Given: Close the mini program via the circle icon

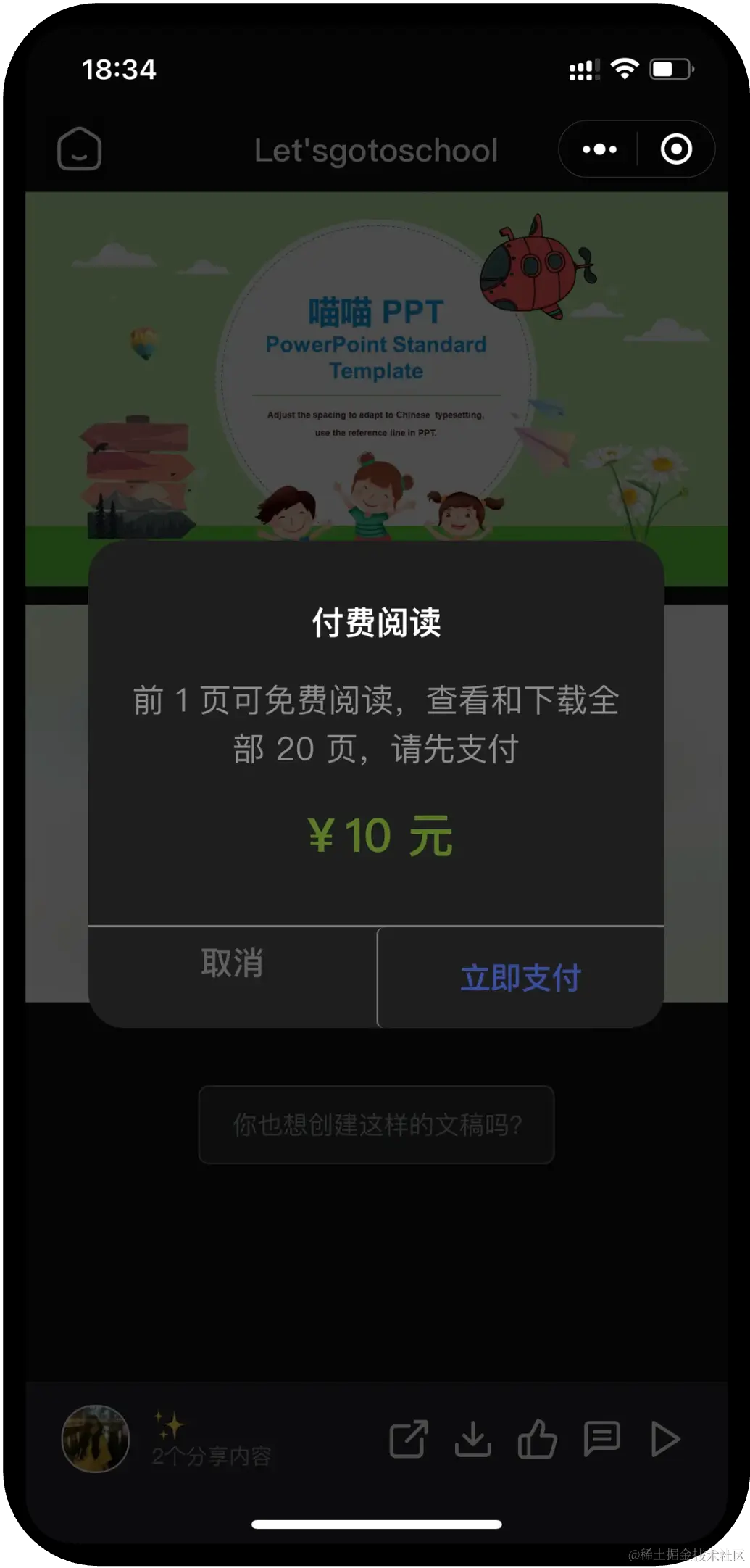Looking at the screenshot, I should (x=676, y=149).
